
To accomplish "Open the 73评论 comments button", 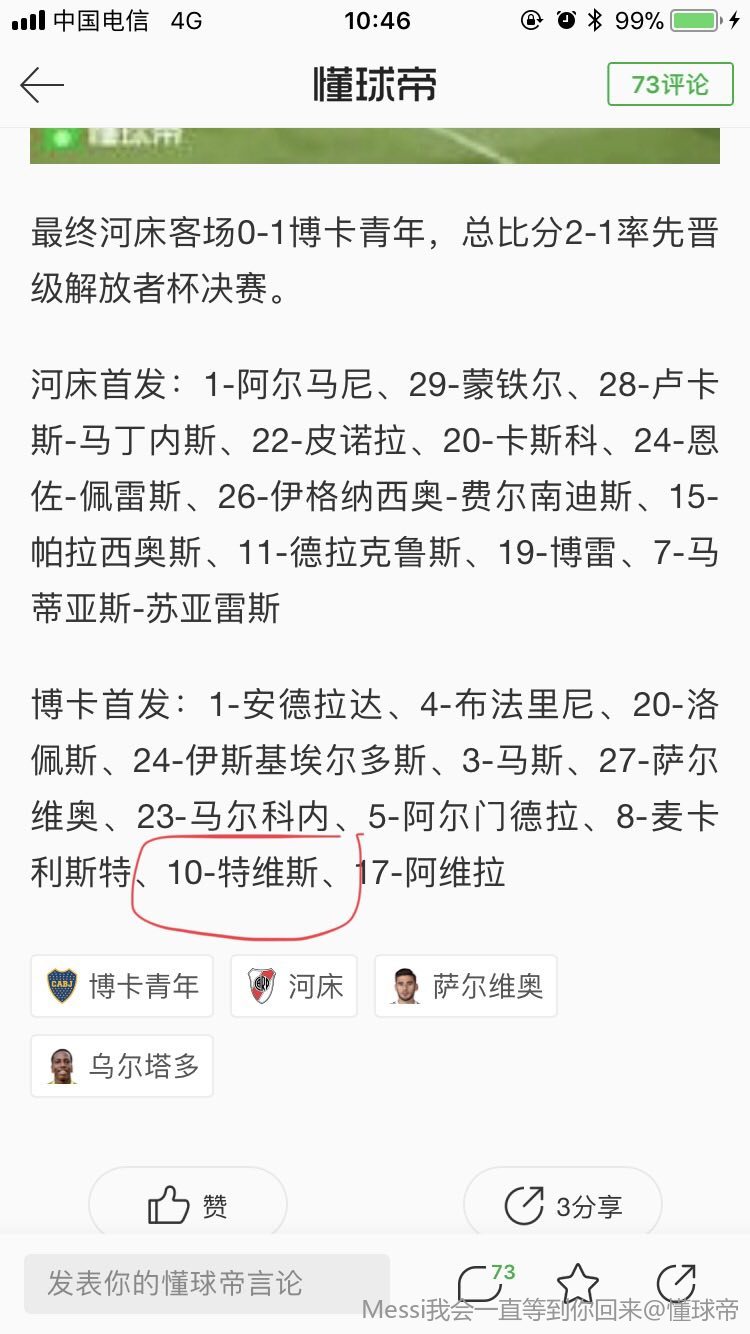I will click(670, 85).
